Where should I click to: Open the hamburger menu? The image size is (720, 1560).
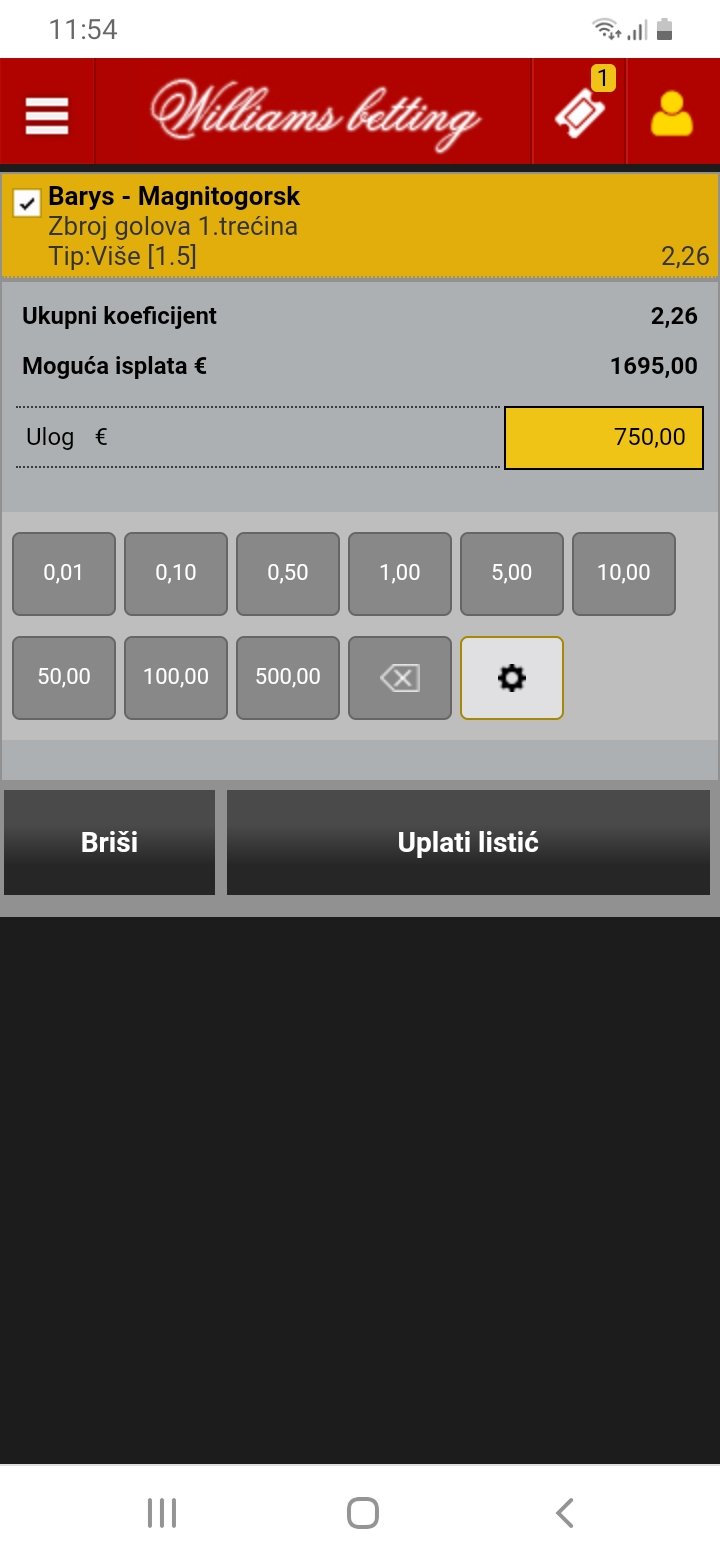tap(47, 114)
